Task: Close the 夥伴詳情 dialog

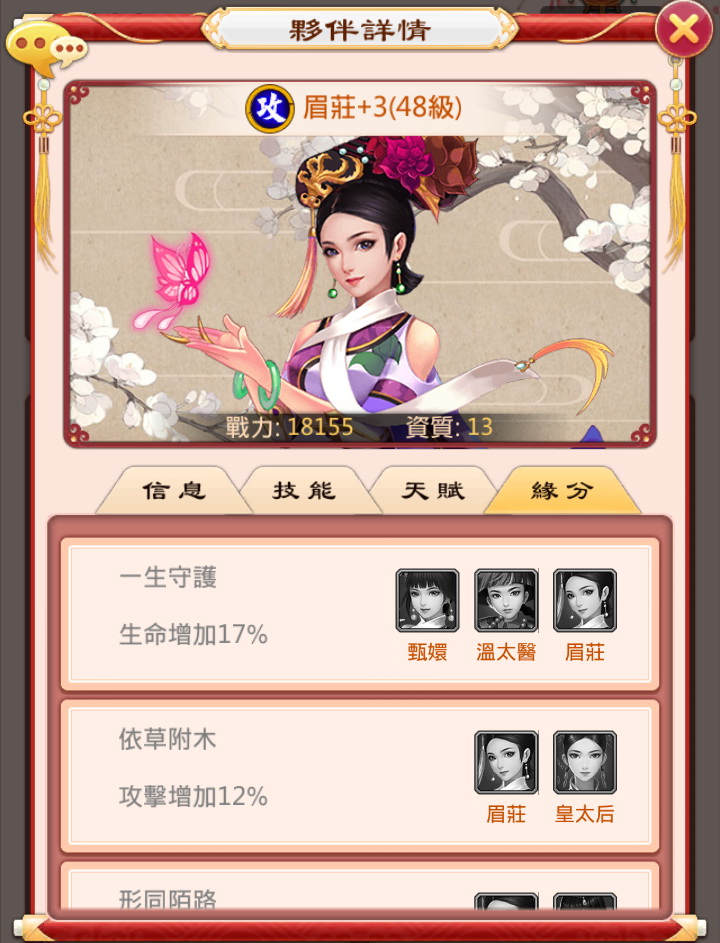Action: (x=683, y=31)
